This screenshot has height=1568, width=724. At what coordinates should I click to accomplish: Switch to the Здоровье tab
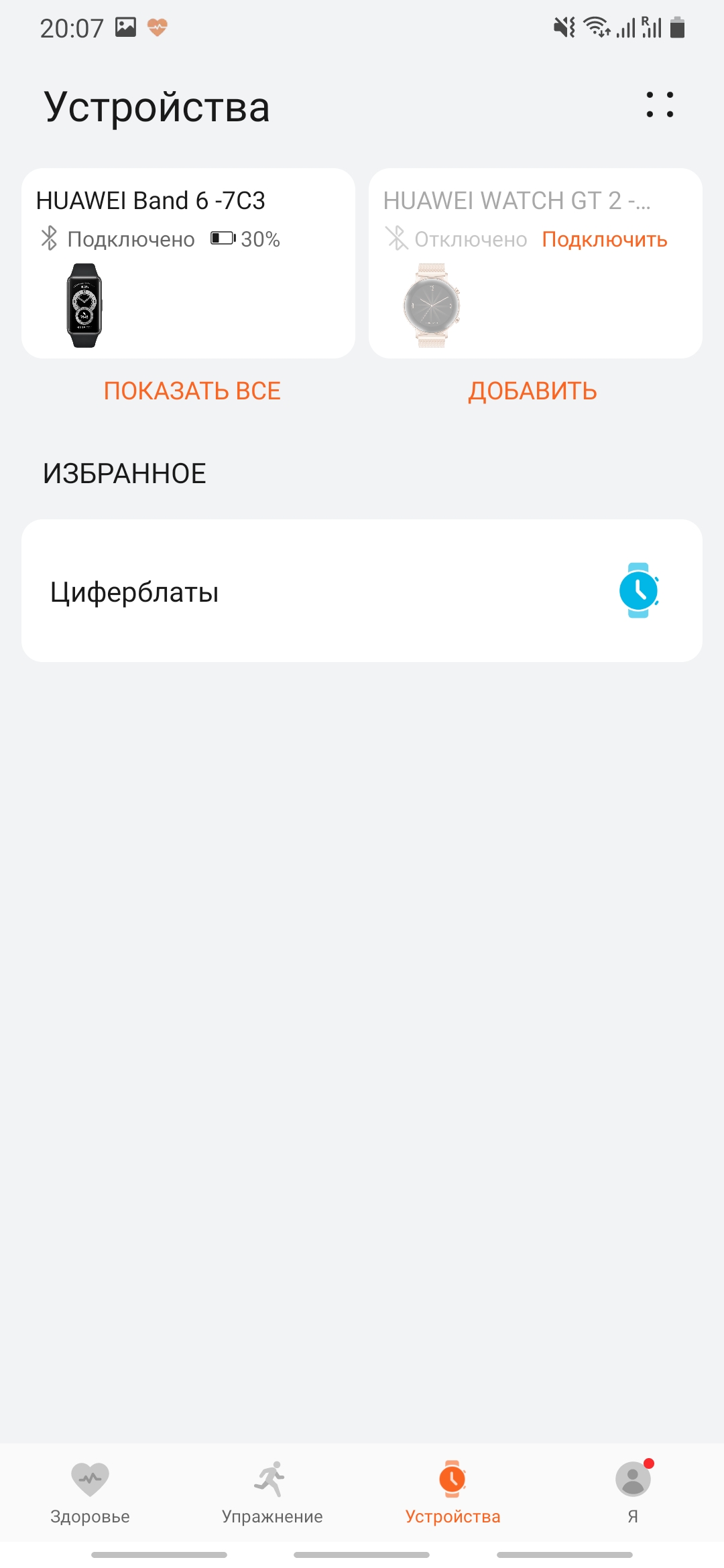coord(90,1492)
